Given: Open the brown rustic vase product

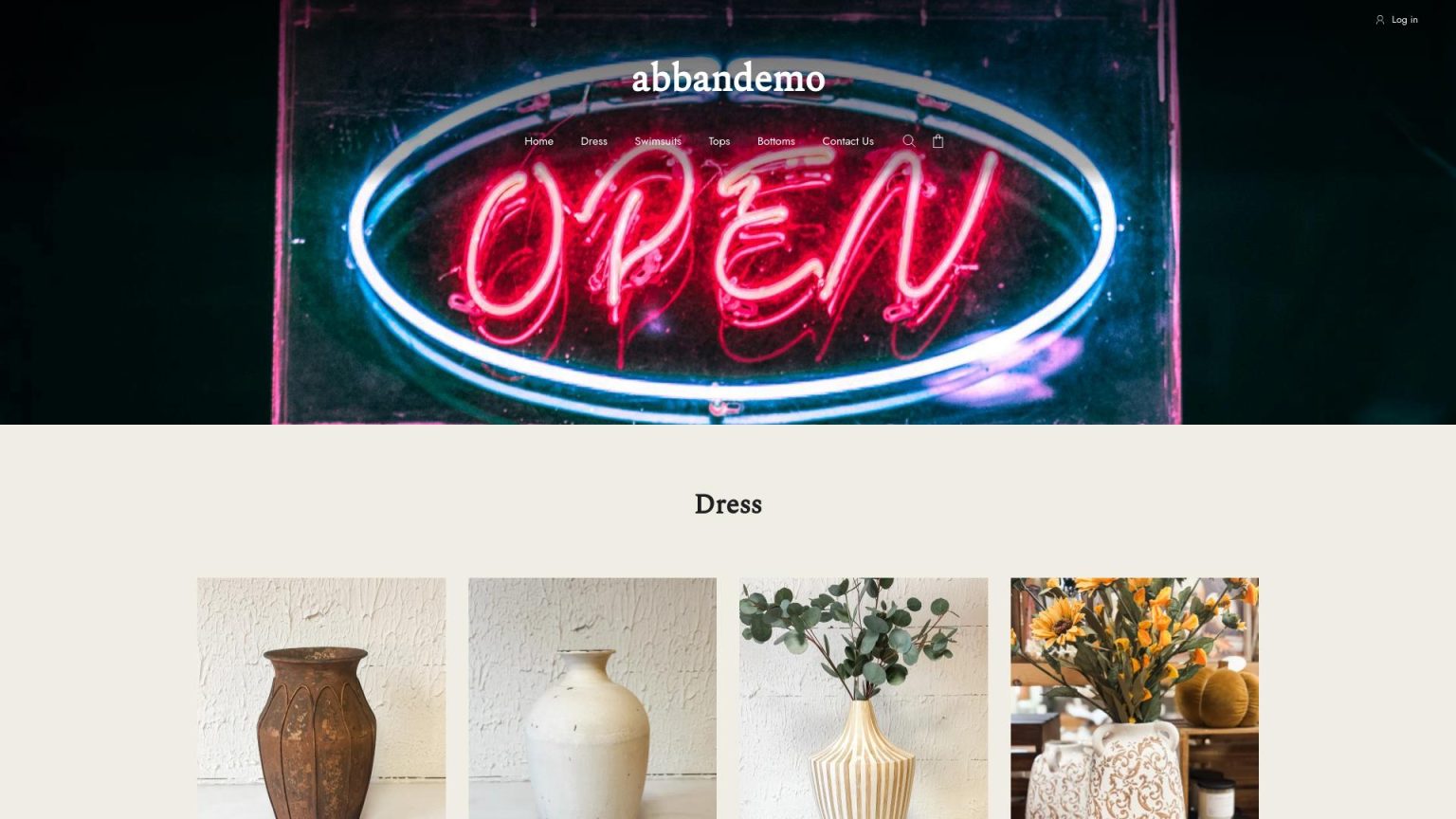Looking at the screenshot, I should tap(320, 701).
